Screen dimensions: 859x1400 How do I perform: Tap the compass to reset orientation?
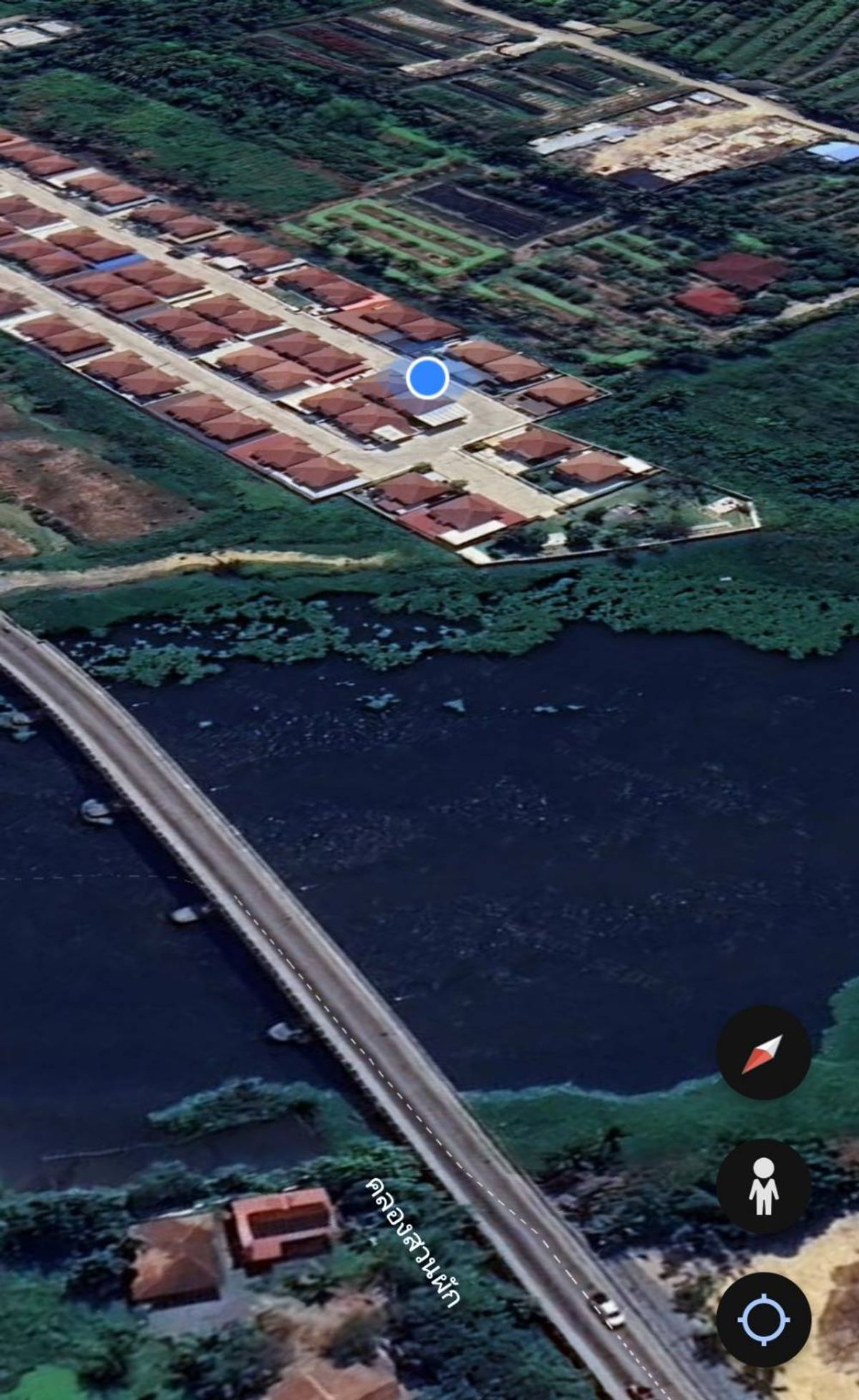pyautogui.click(x=763, y=1053)
